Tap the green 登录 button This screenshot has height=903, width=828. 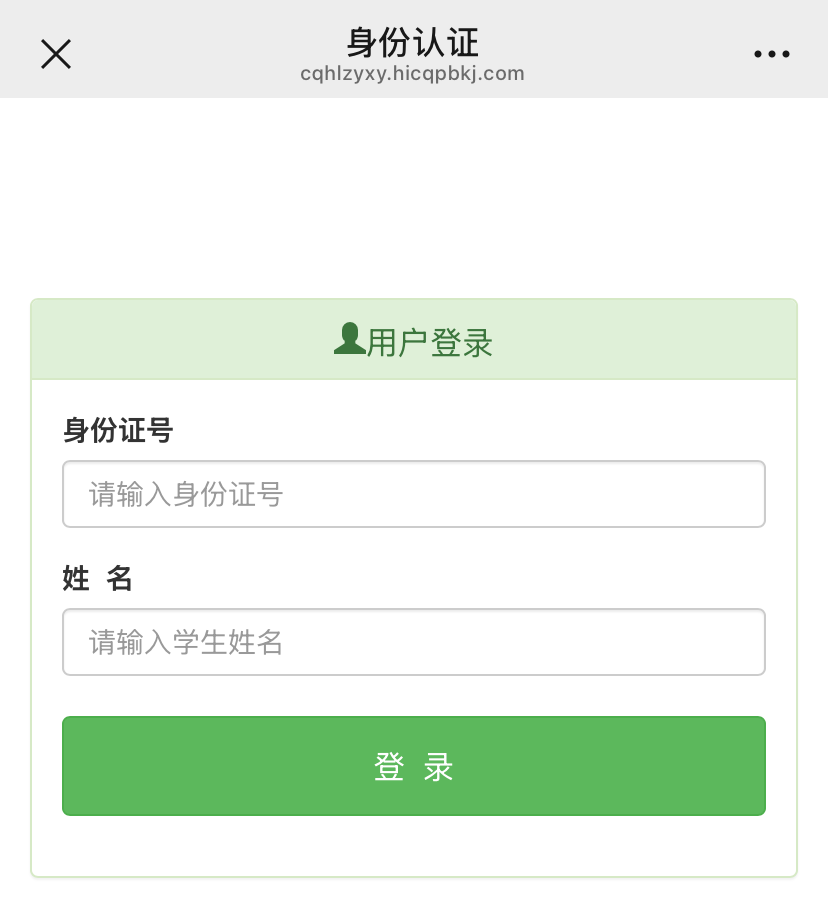click(413, 766)
